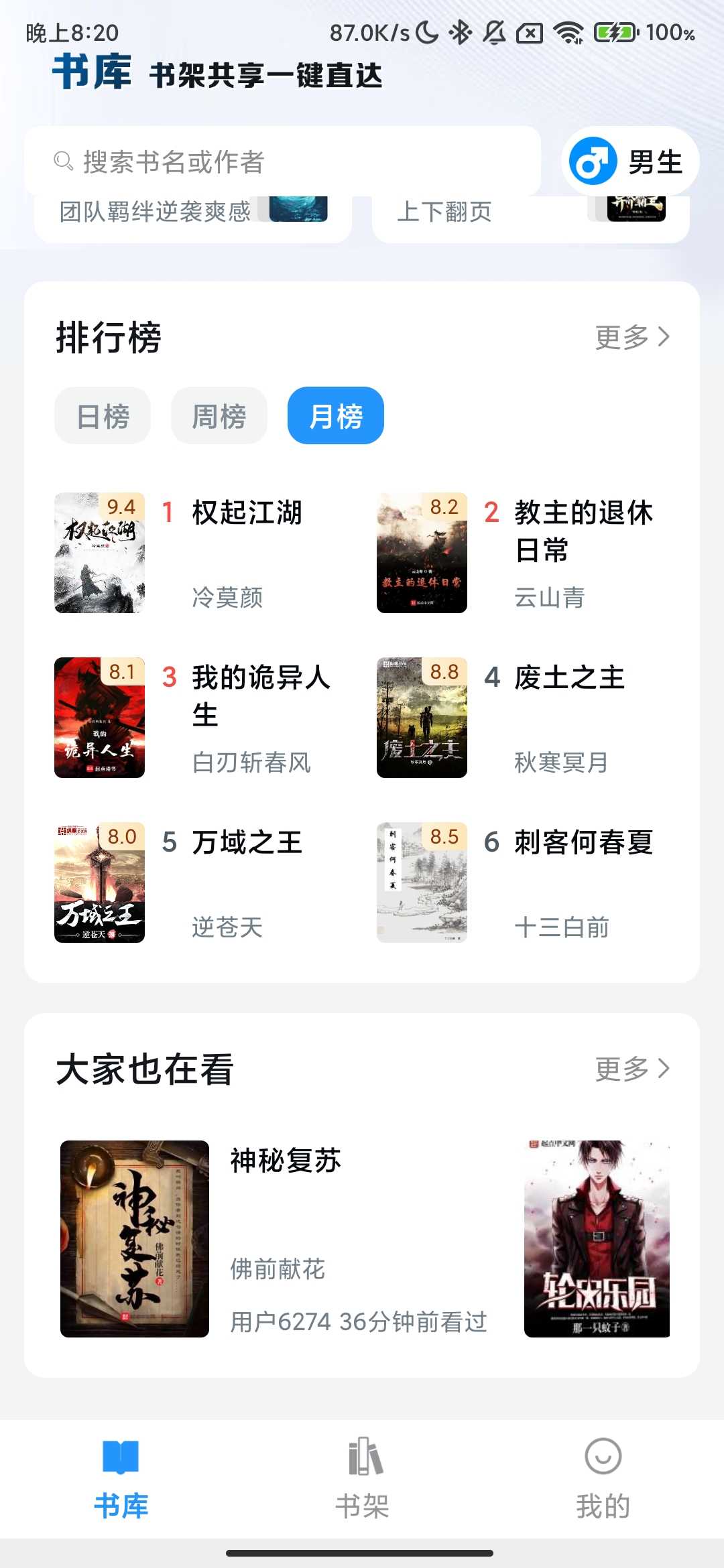This screenshot has height=1568, width=724.
Task: Click the 搜索书名或作者 search field
Action: pos(268,161)
